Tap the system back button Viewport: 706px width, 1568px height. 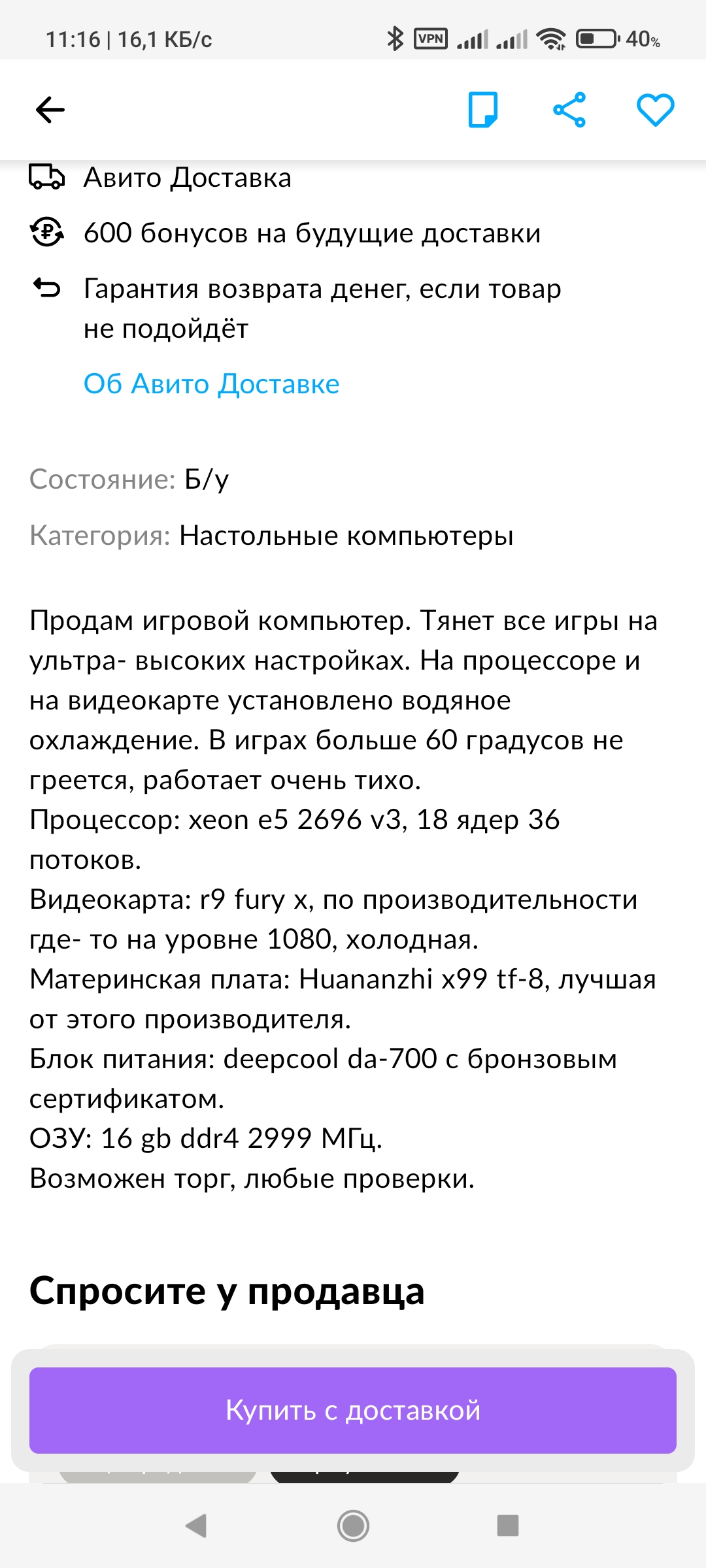196,1526
